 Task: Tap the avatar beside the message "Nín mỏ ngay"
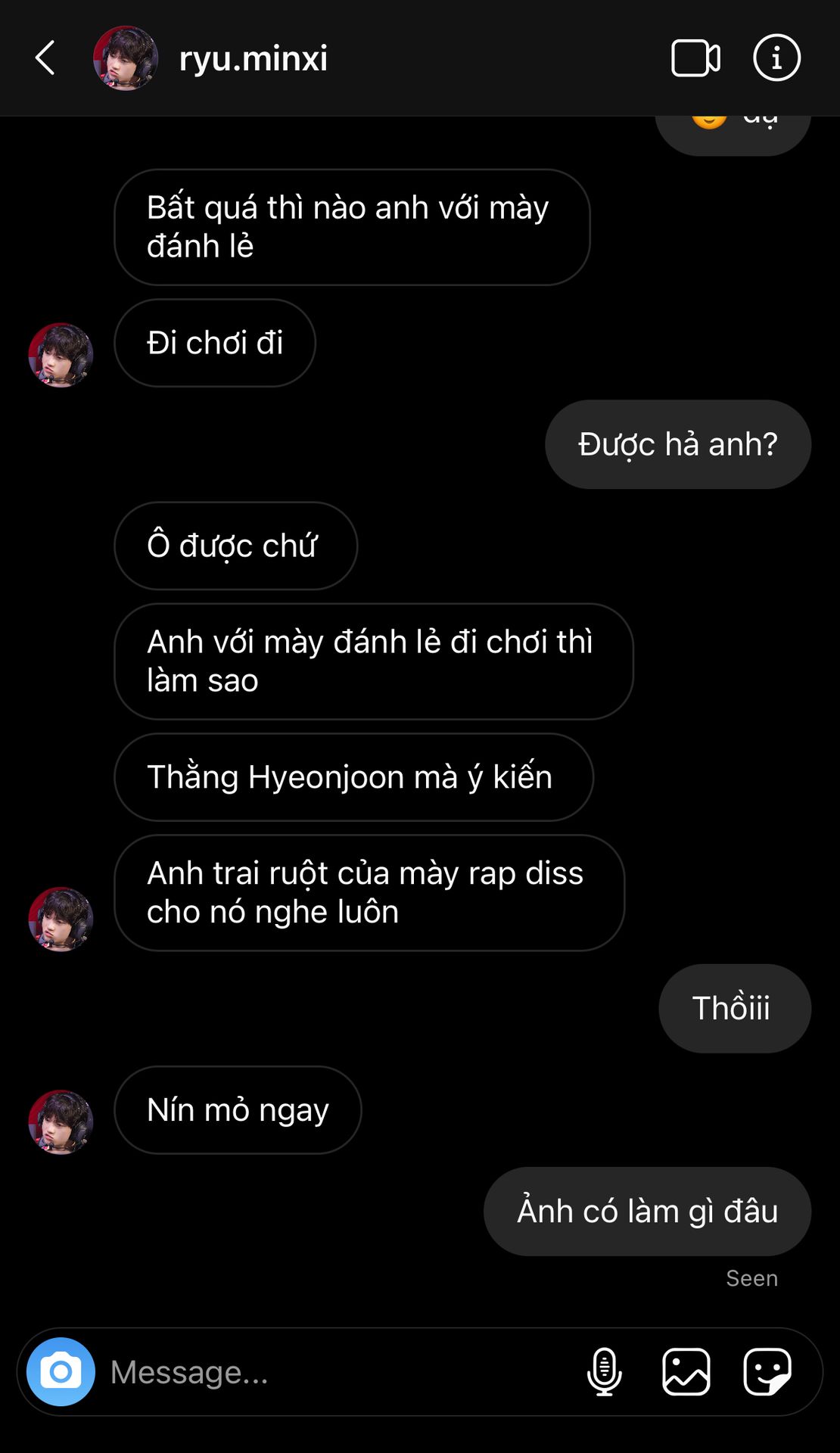point(61,1122)
